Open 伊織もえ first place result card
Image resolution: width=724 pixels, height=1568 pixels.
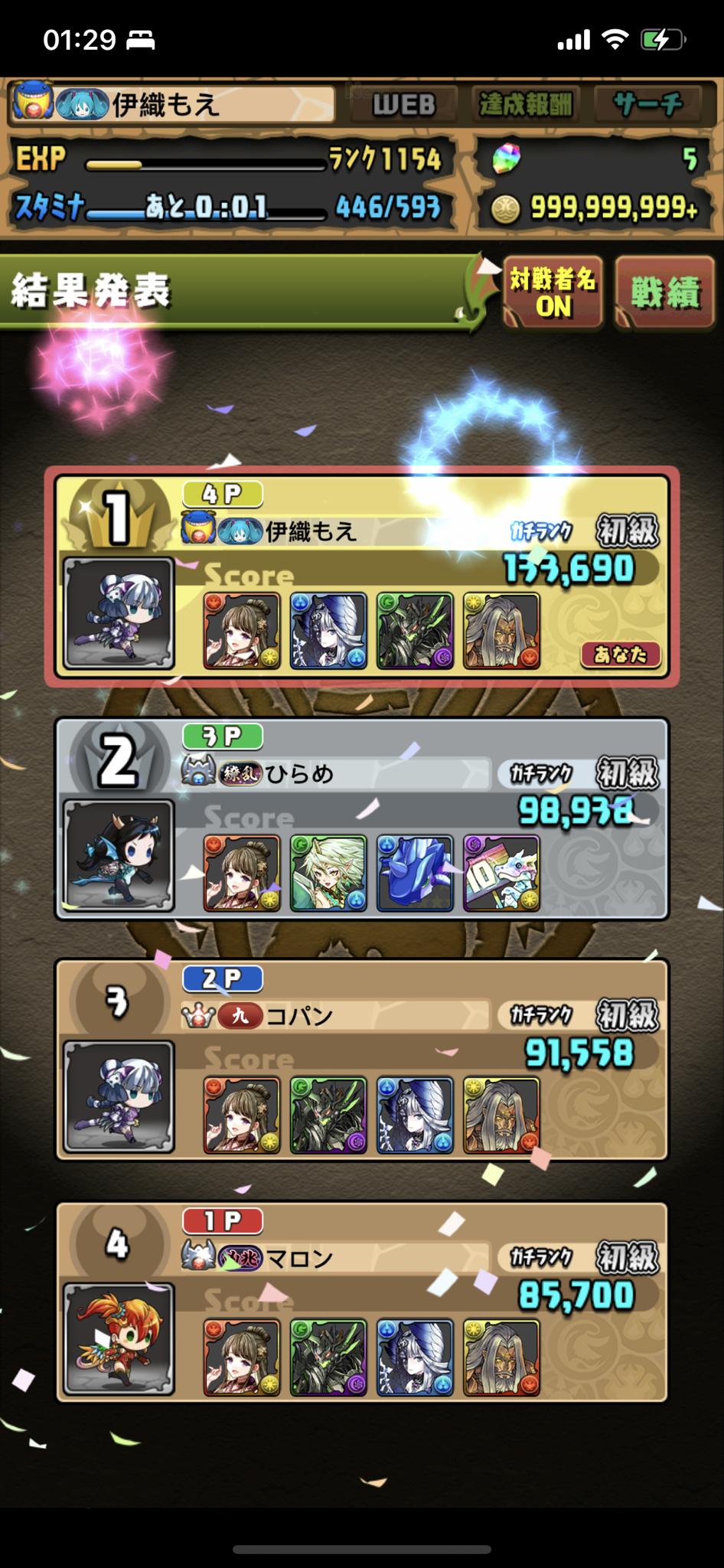[x=362, y=576]
